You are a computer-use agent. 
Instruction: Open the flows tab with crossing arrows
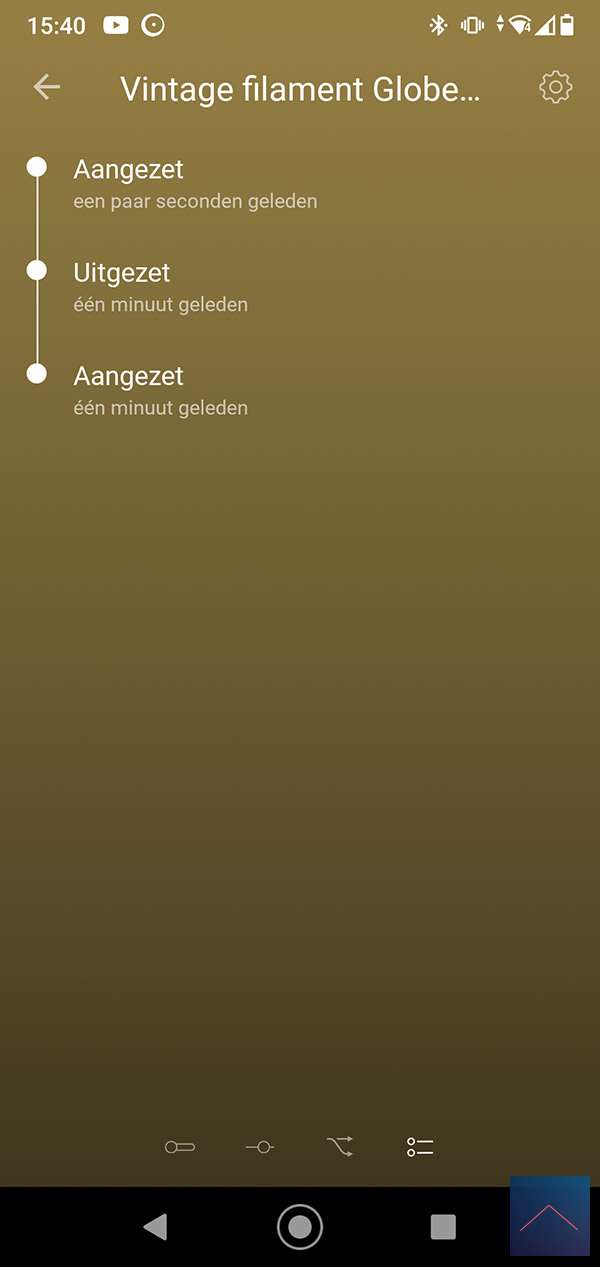(x=340, y=1147)
